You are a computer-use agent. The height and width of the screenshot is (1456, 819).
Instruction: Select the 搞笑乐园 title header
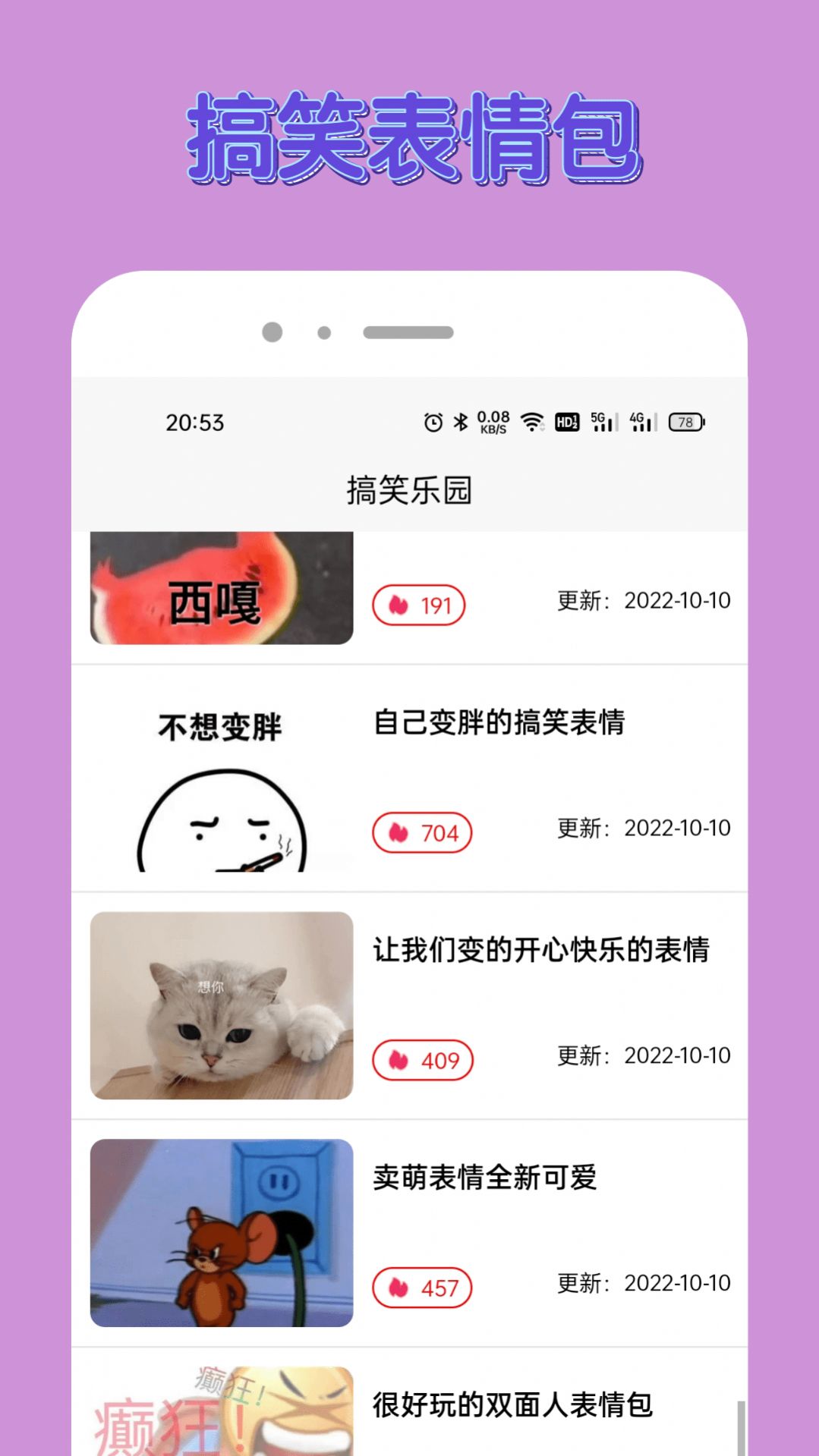click(x=408, y=489)
